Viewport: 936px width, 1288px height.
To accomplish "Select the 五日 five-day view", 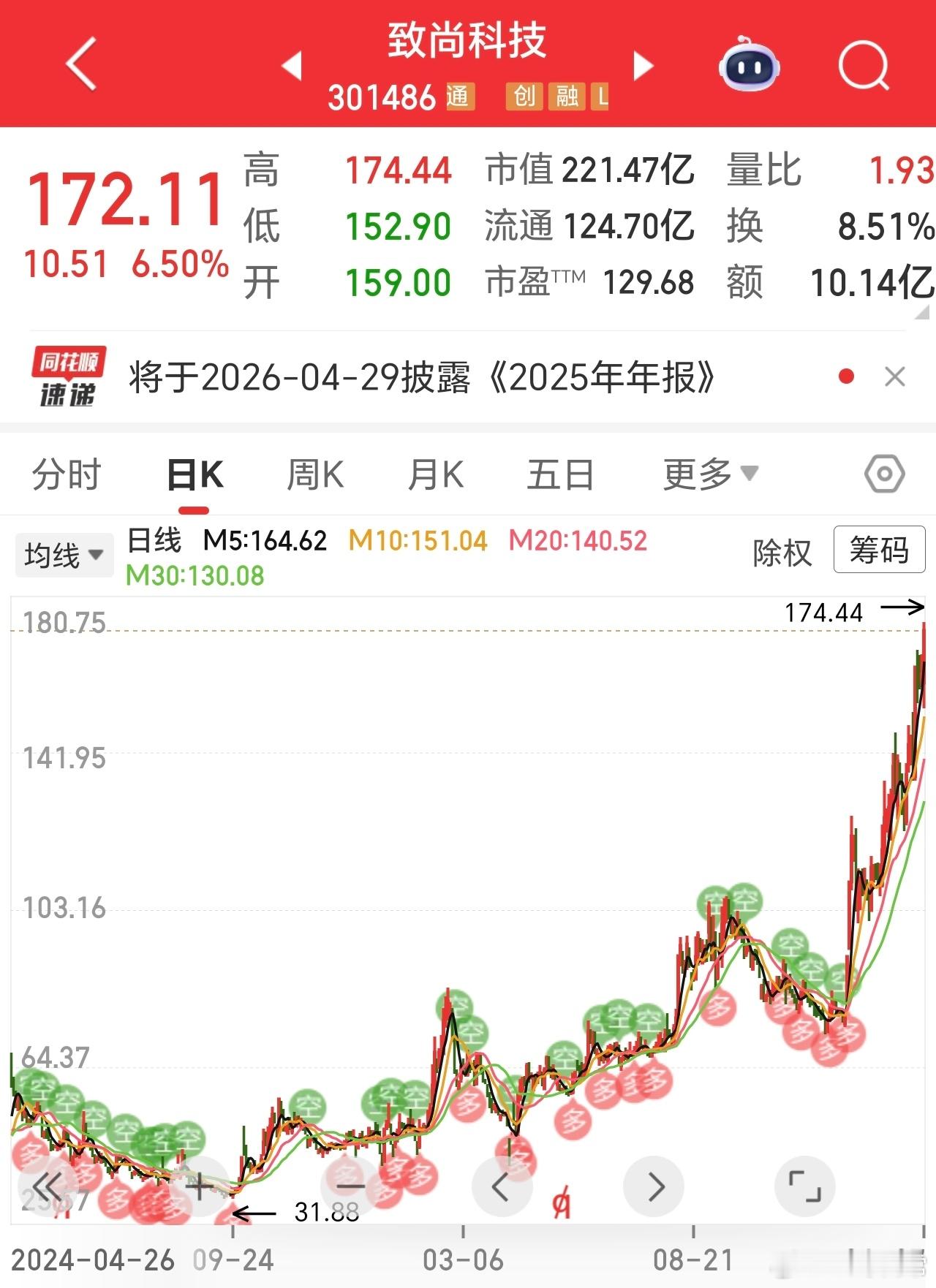I will (560, 474).
